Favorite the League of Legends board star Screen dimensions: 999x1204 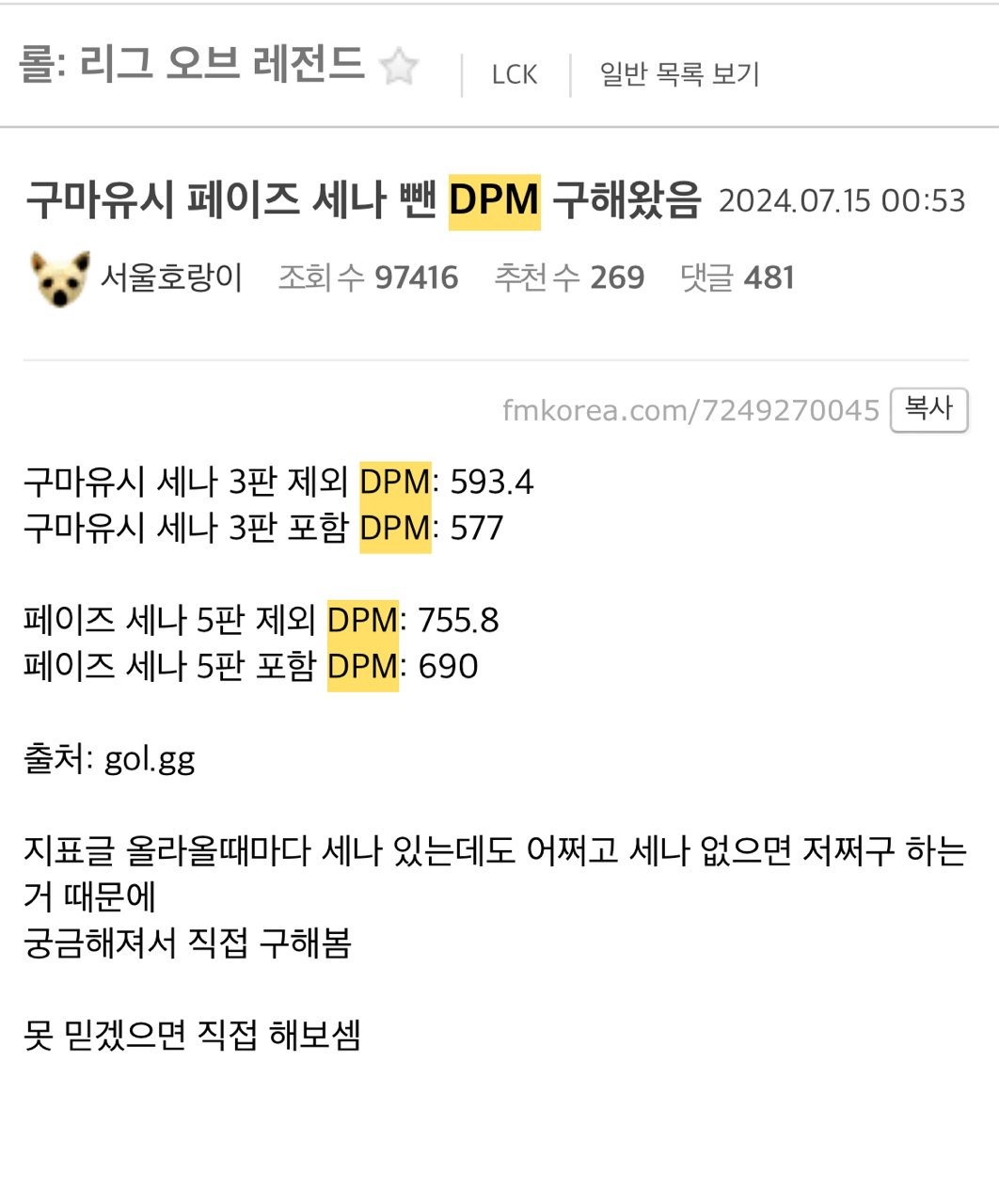(x=399, y=67)
